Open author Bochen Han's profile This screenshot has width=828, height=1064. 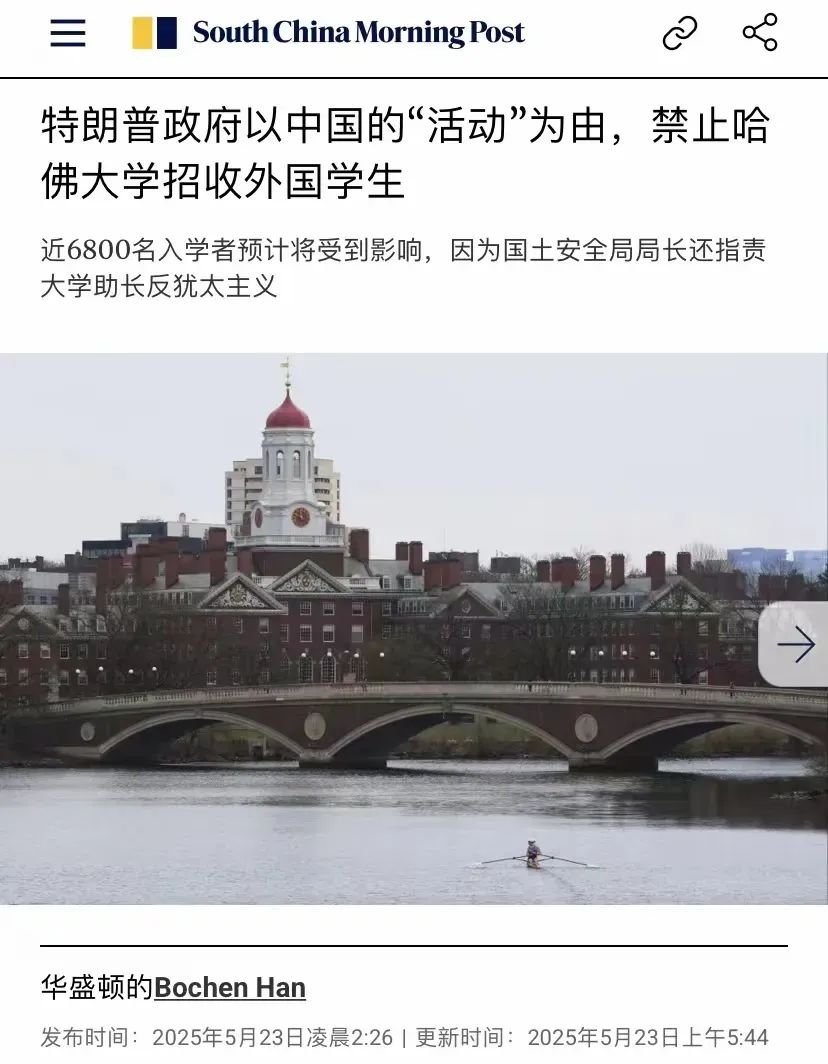(230, 988)
